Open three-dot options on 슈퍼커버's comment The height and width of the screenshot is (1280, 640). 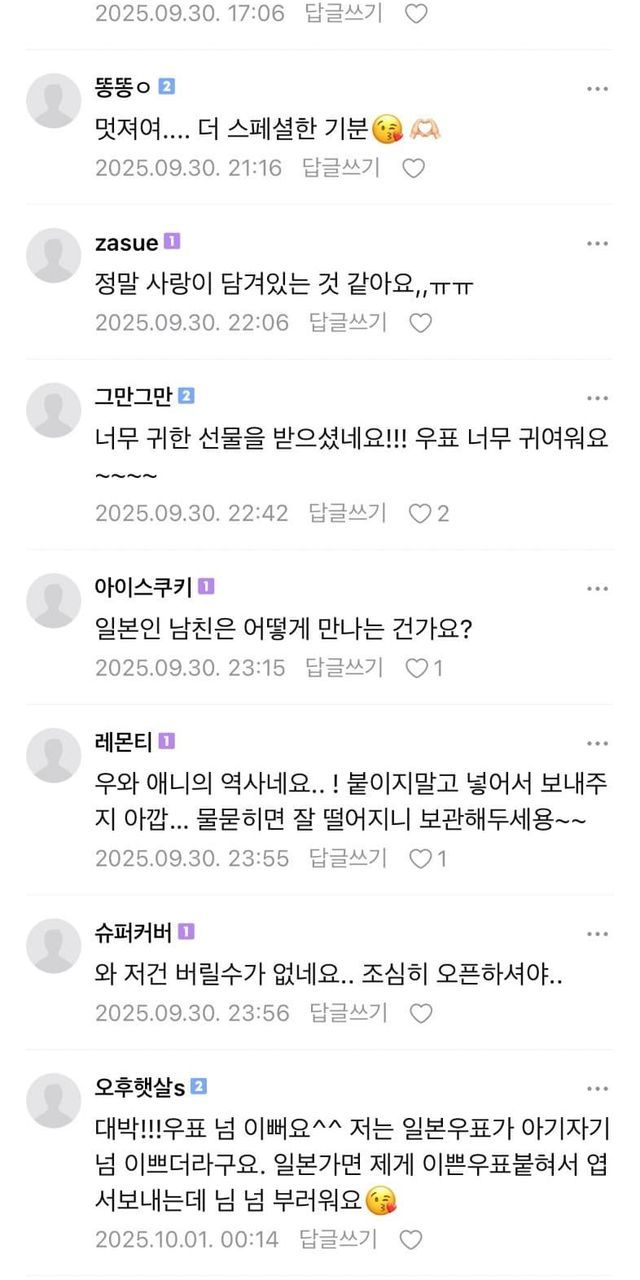597,933
